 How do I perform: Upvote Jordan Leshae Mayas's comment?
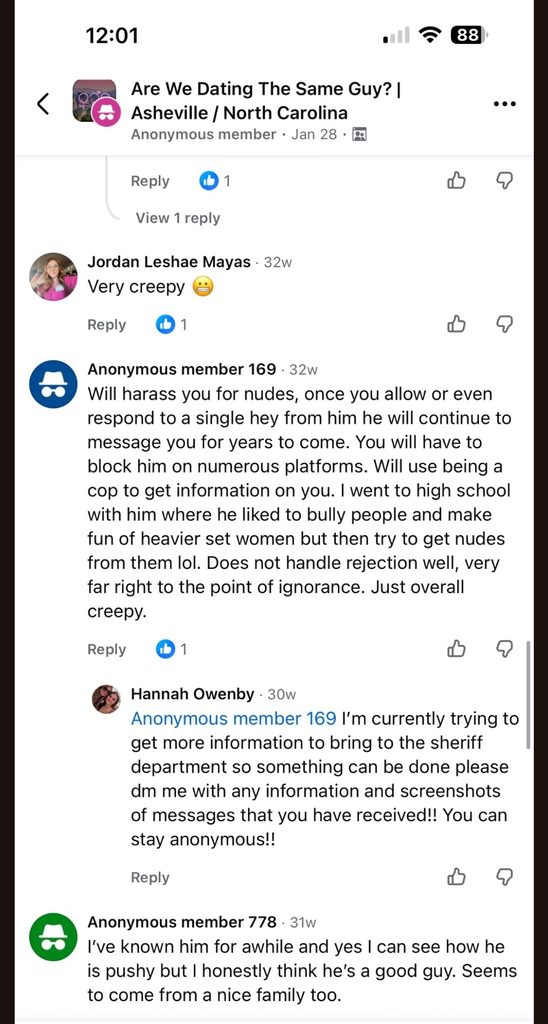(x=457, y=323)
